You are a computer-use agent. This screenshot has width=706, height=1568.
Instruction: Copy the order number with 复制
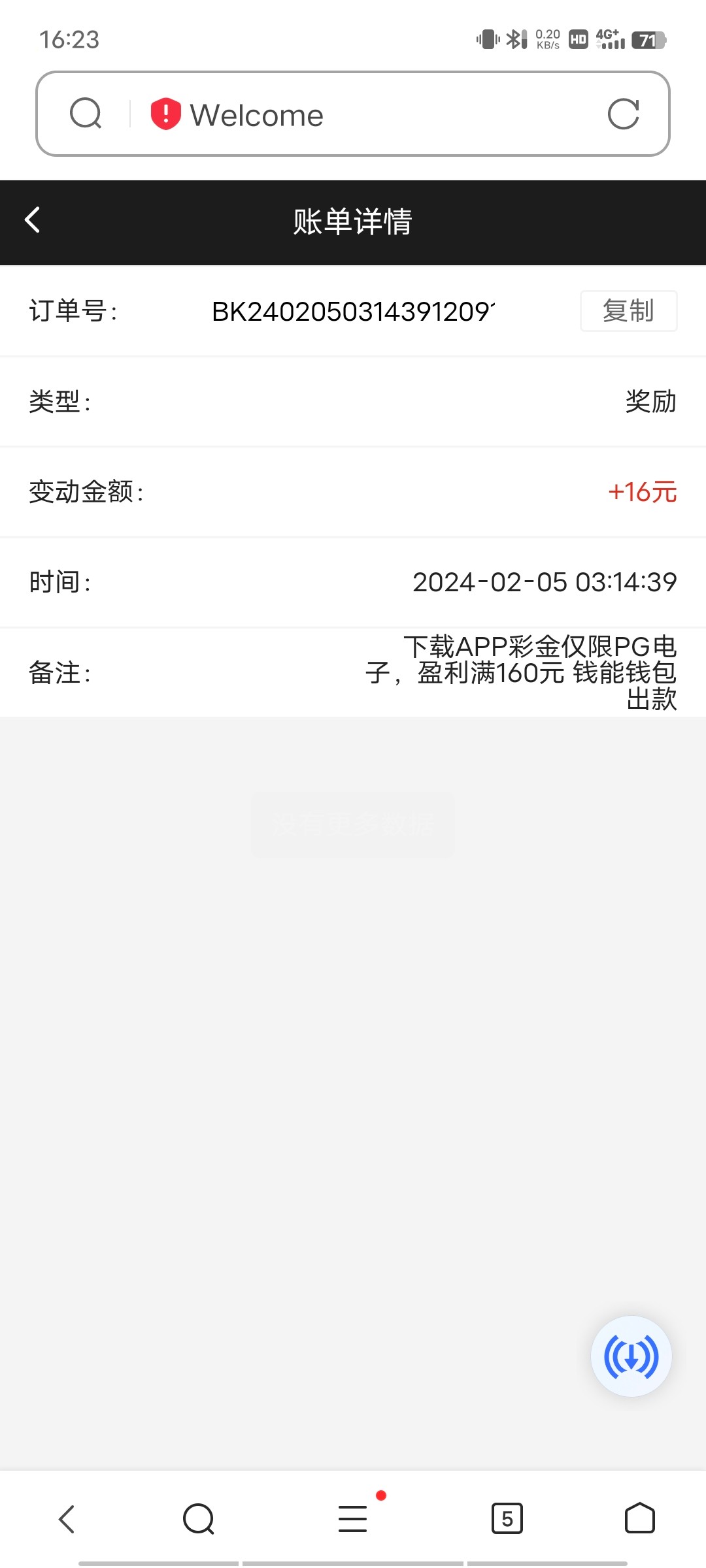tap(628, 311)
